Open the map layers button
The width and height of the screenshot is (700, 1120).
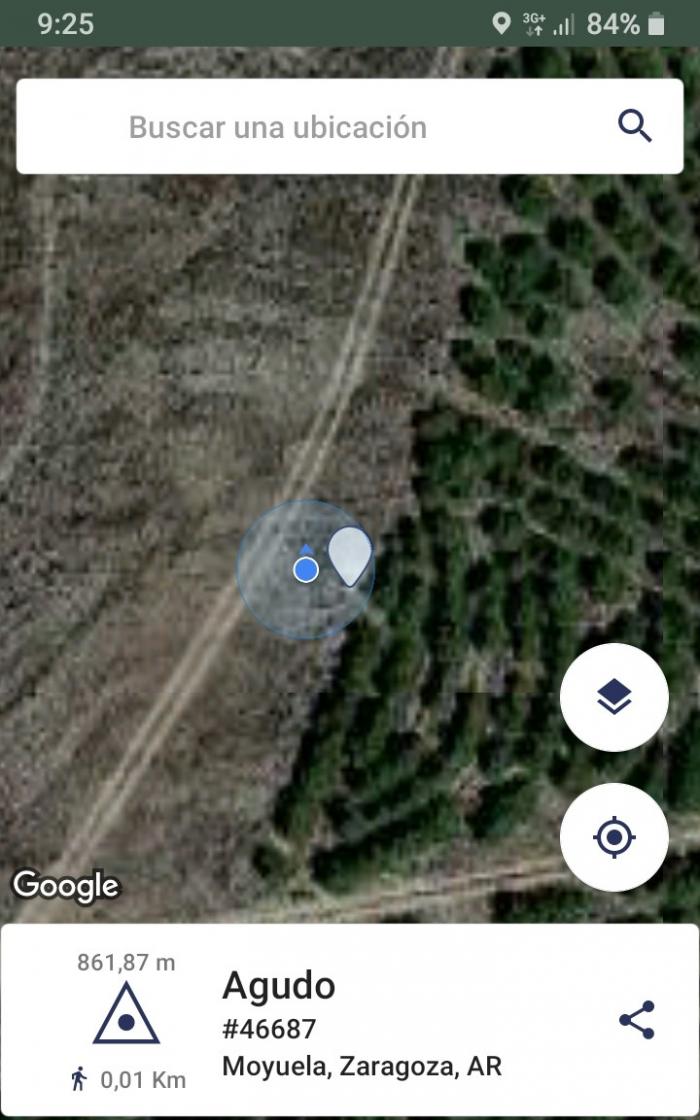click(614, 697)
